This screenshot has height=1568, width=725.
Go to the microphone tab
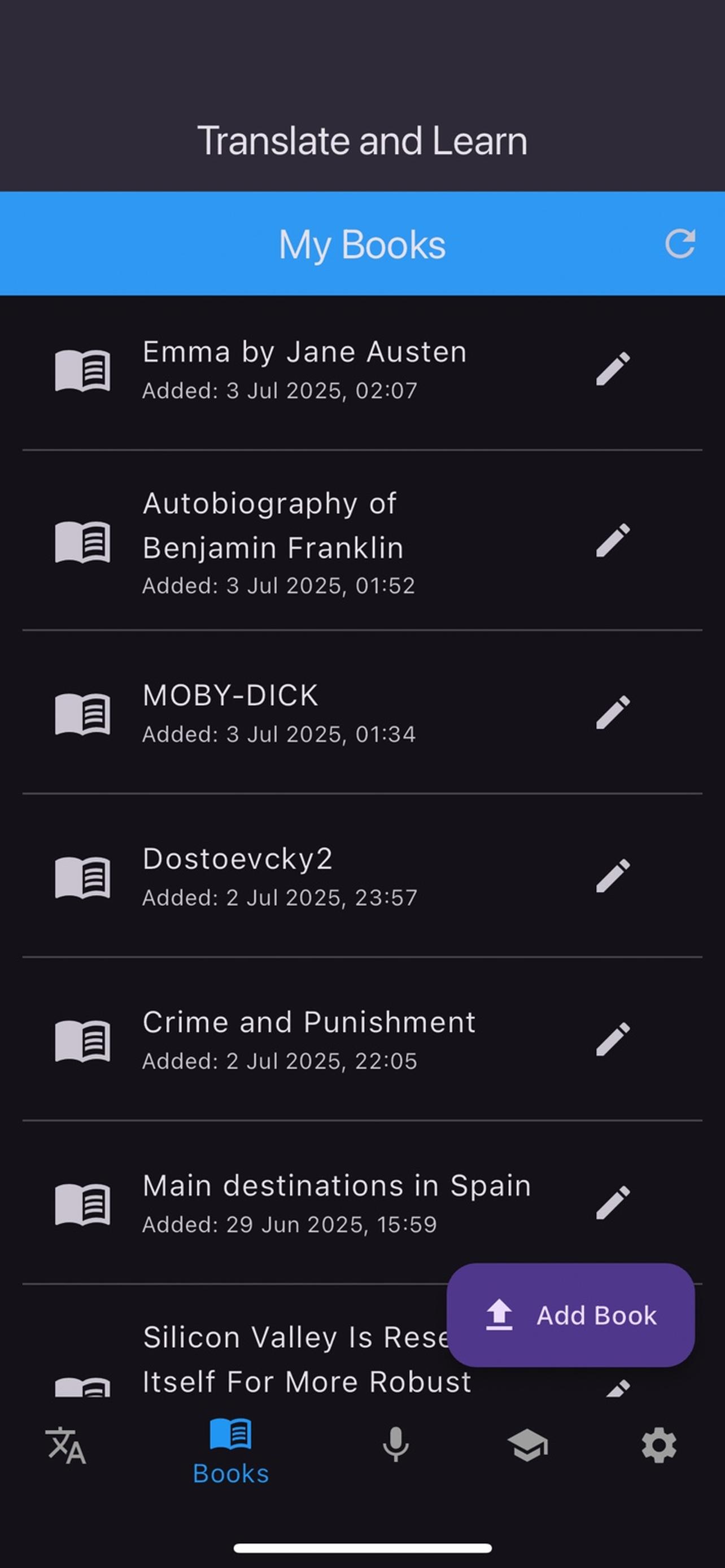(396, 1445)
